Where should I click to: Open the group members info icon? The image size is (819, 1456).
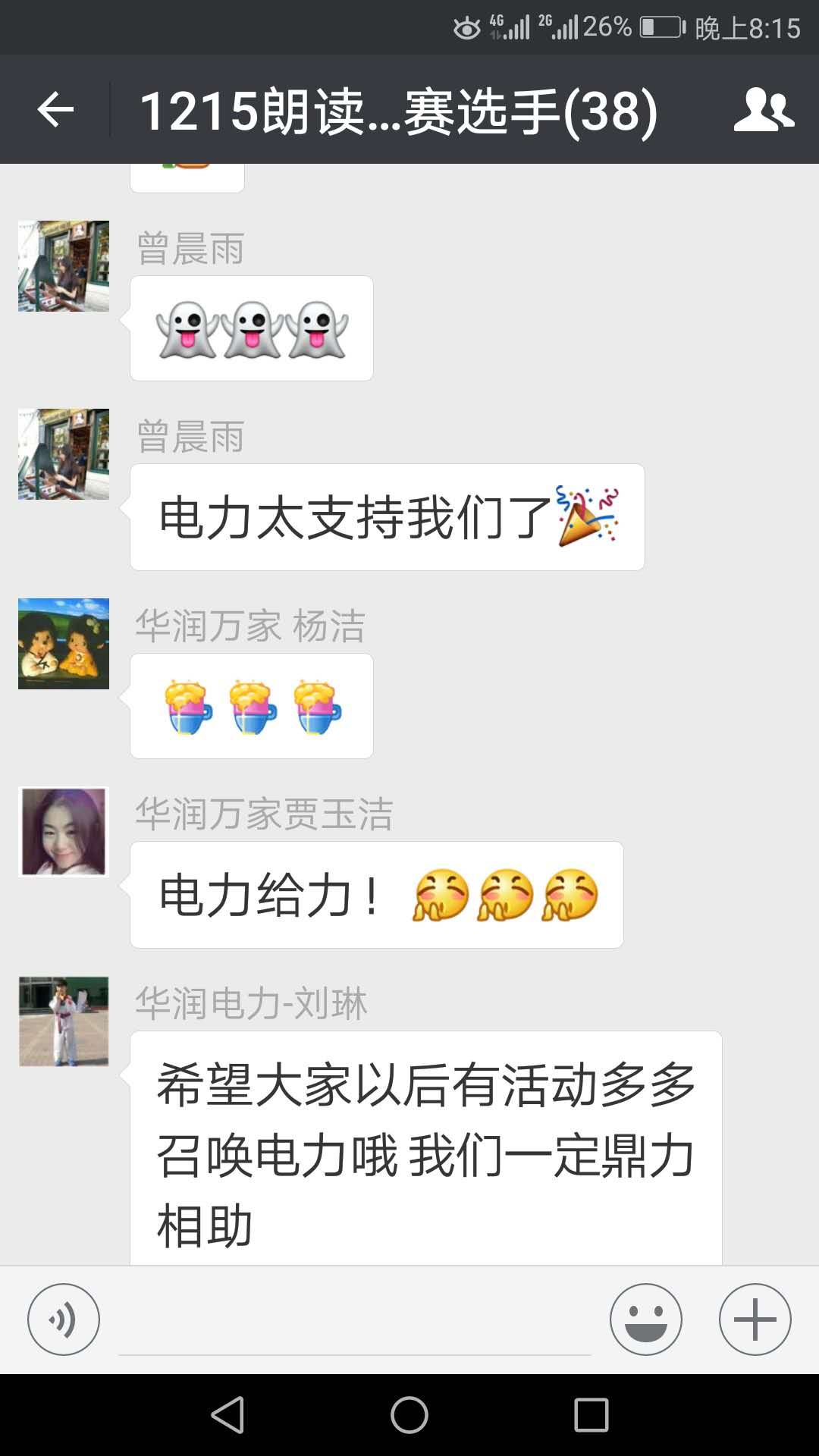(x=764, y=110)
